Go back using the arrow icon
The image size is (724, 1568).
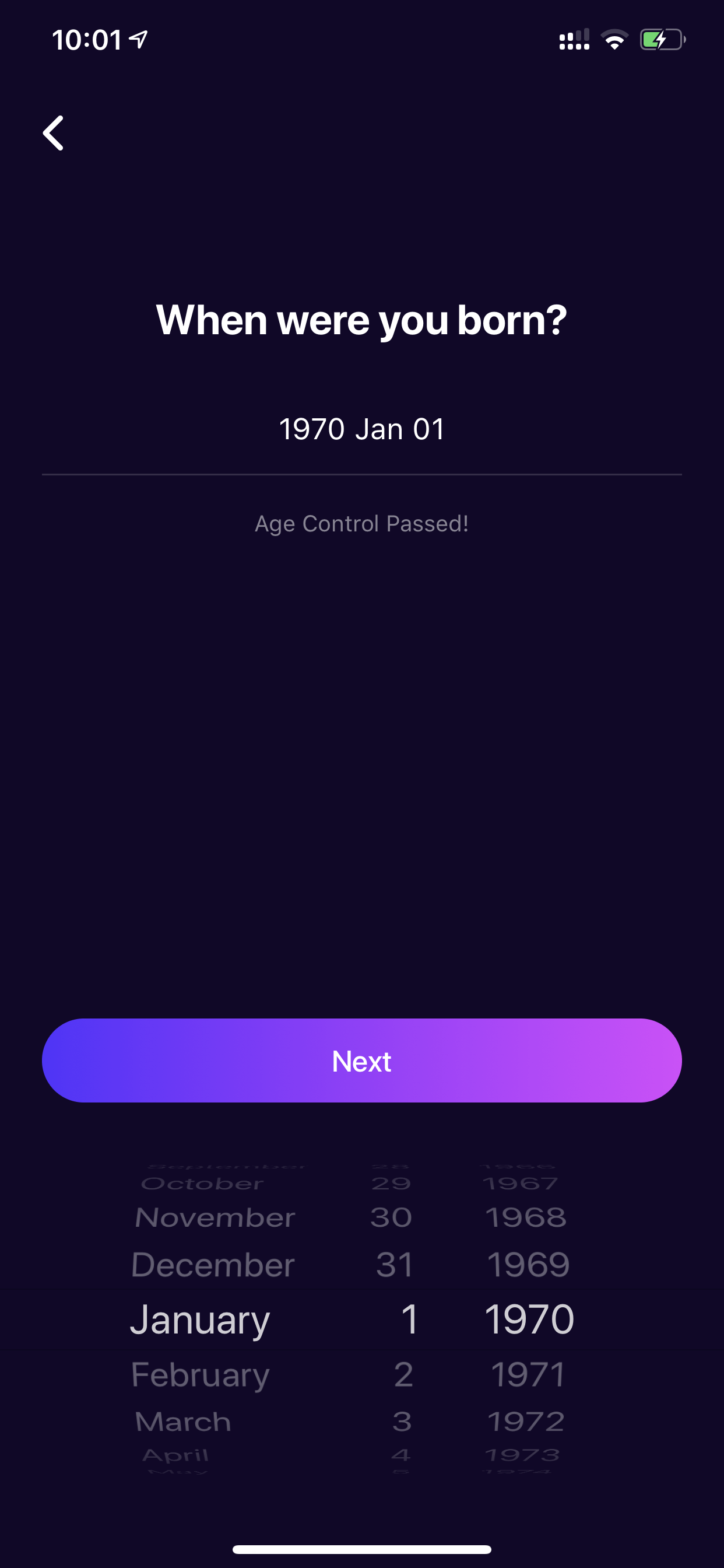(x=54, y=132)
